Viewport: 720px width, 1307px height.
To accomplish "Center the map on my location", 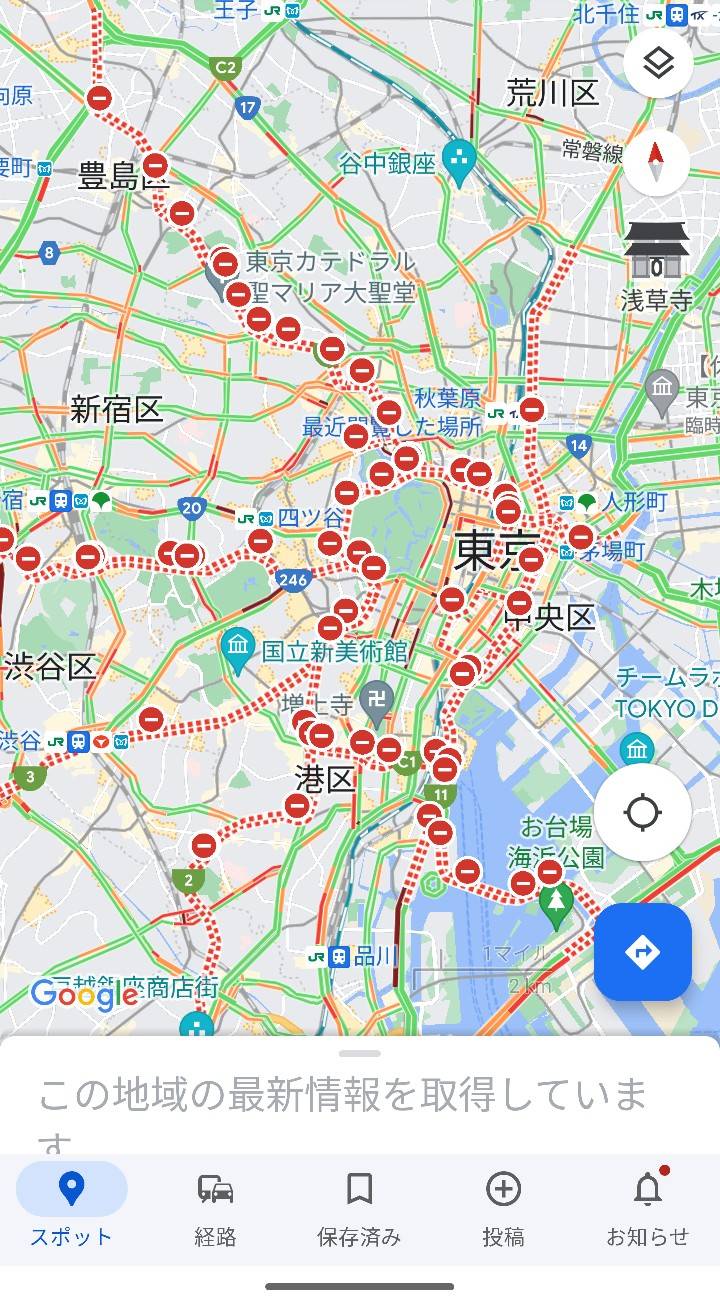I will pos(642,812).
